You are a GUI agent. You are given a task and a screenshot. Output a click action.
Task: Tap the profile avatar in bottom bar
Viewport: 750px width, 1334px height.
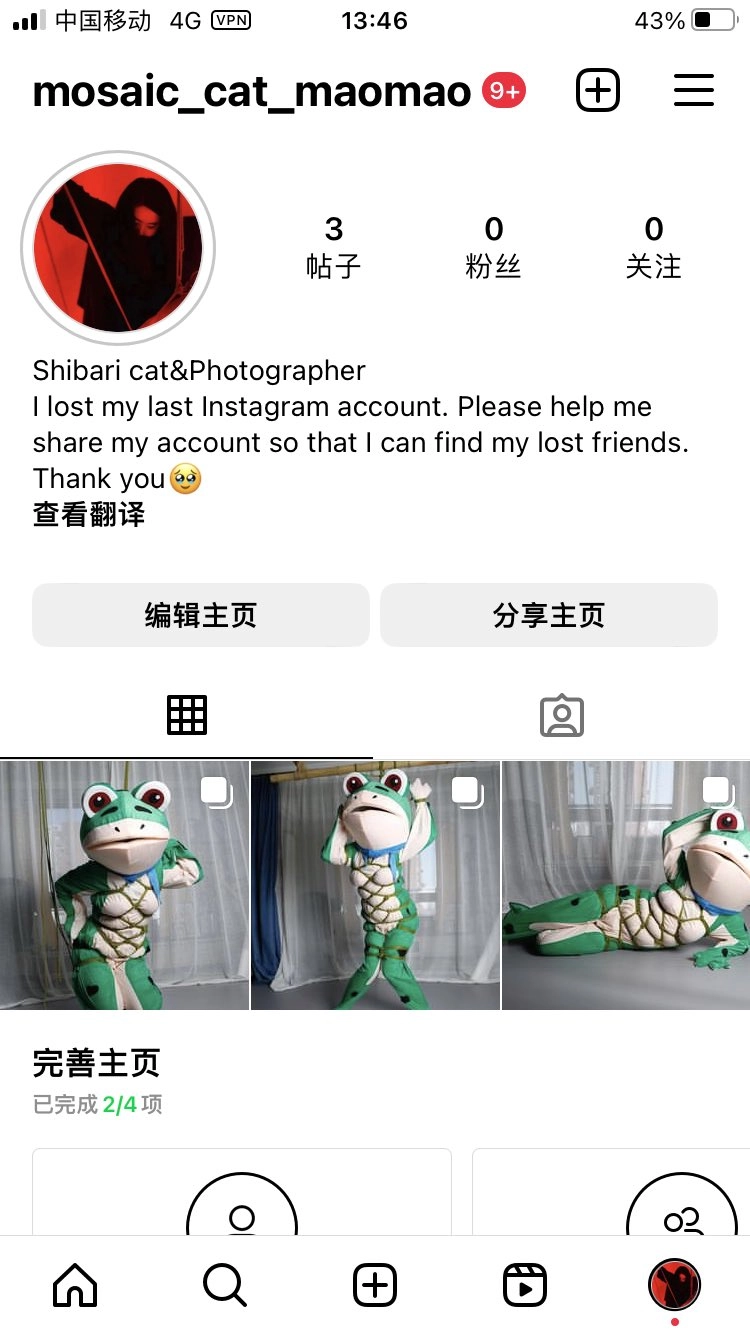pos(674,1285)
